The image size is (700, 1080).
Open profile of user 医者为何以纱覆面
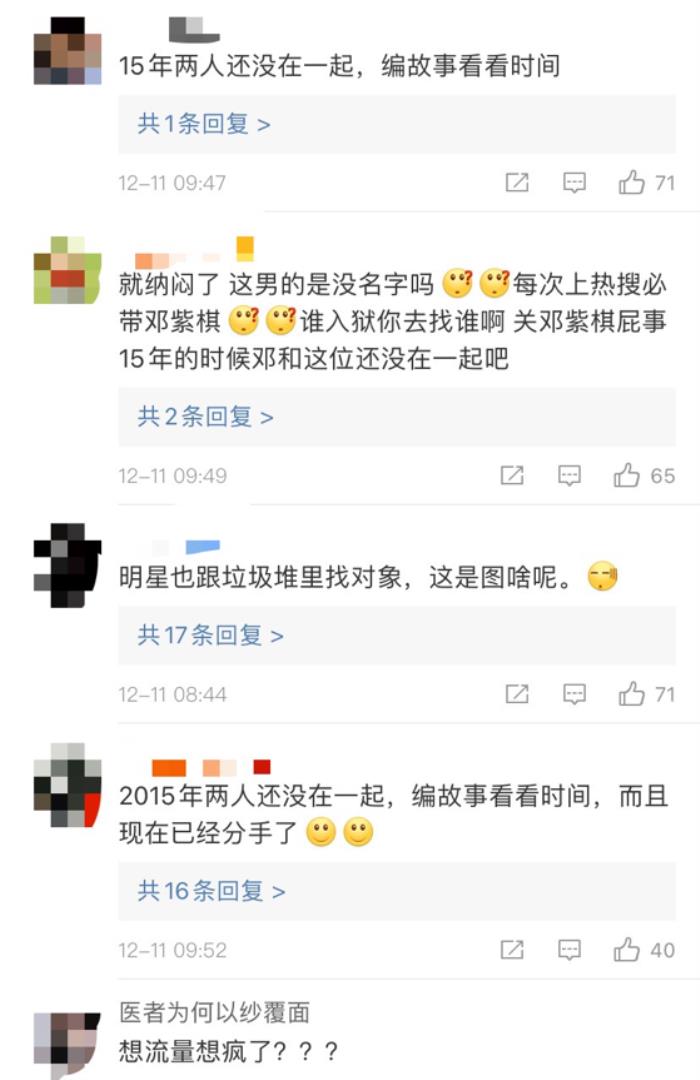pos(215,1013)
